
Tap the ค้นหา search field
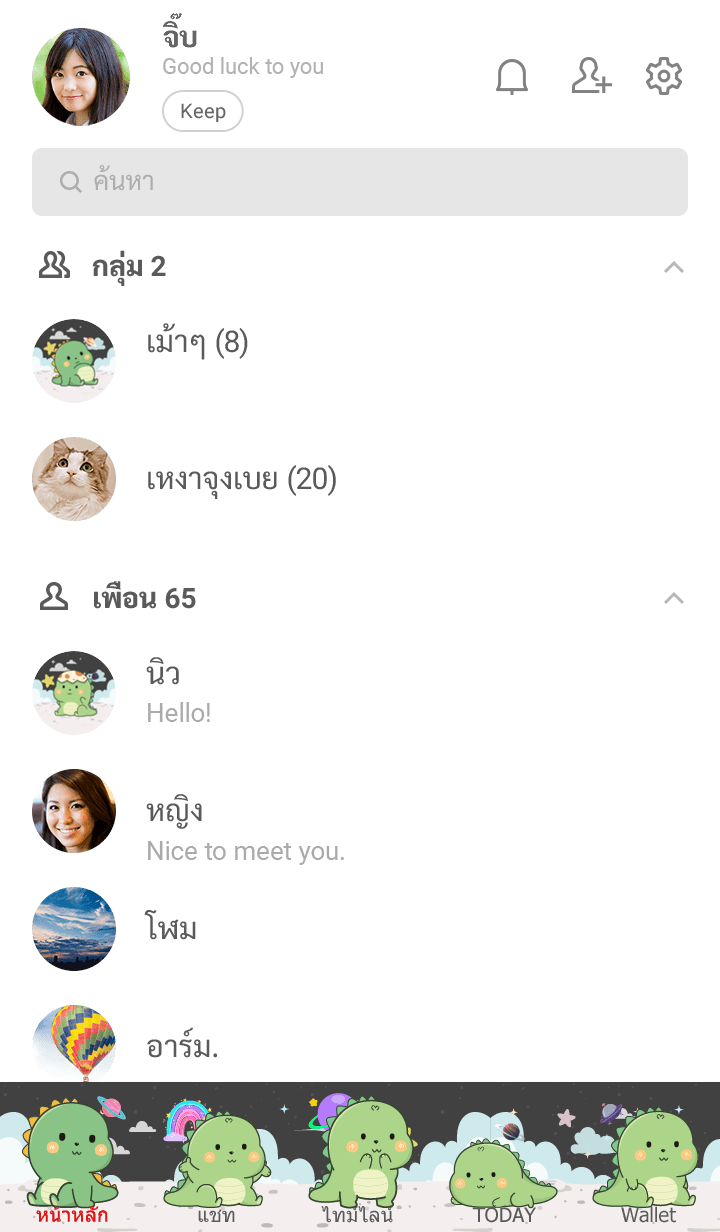360,182
